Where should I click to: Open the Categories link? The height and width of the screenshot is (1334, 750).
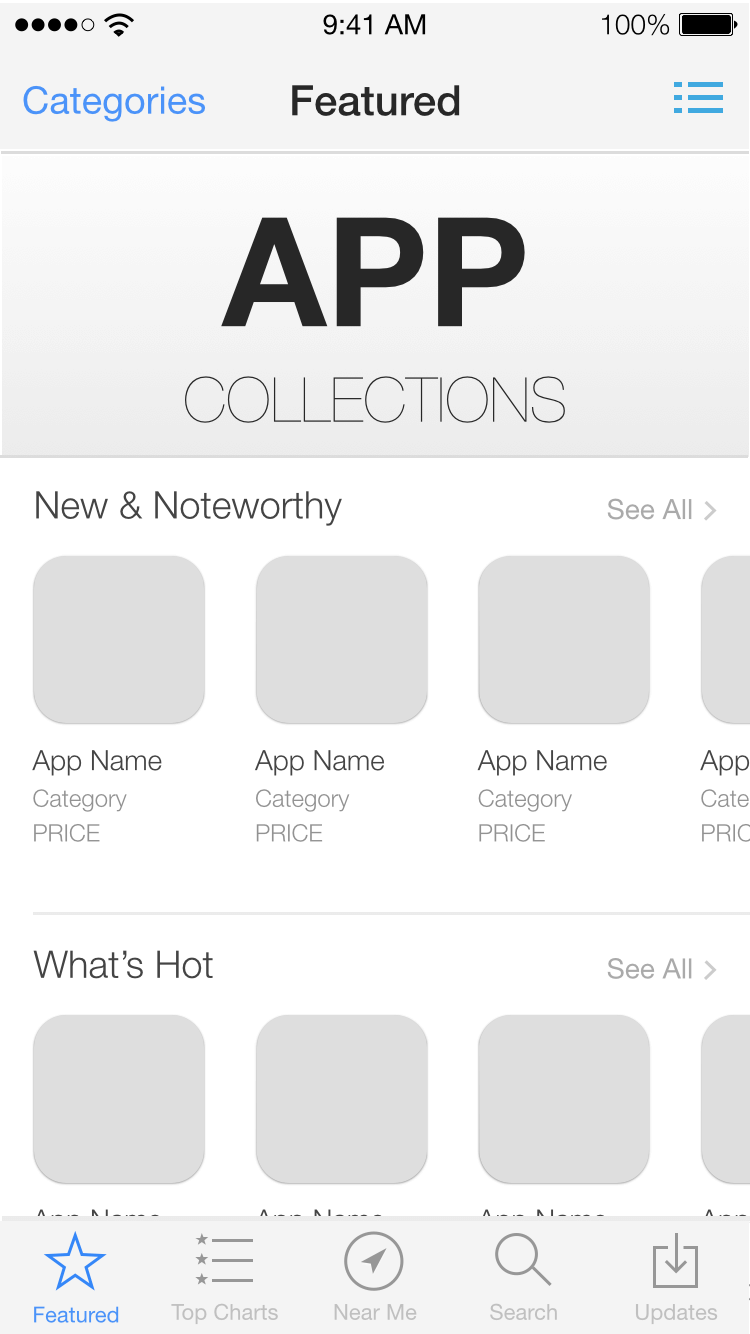[114, 101]
